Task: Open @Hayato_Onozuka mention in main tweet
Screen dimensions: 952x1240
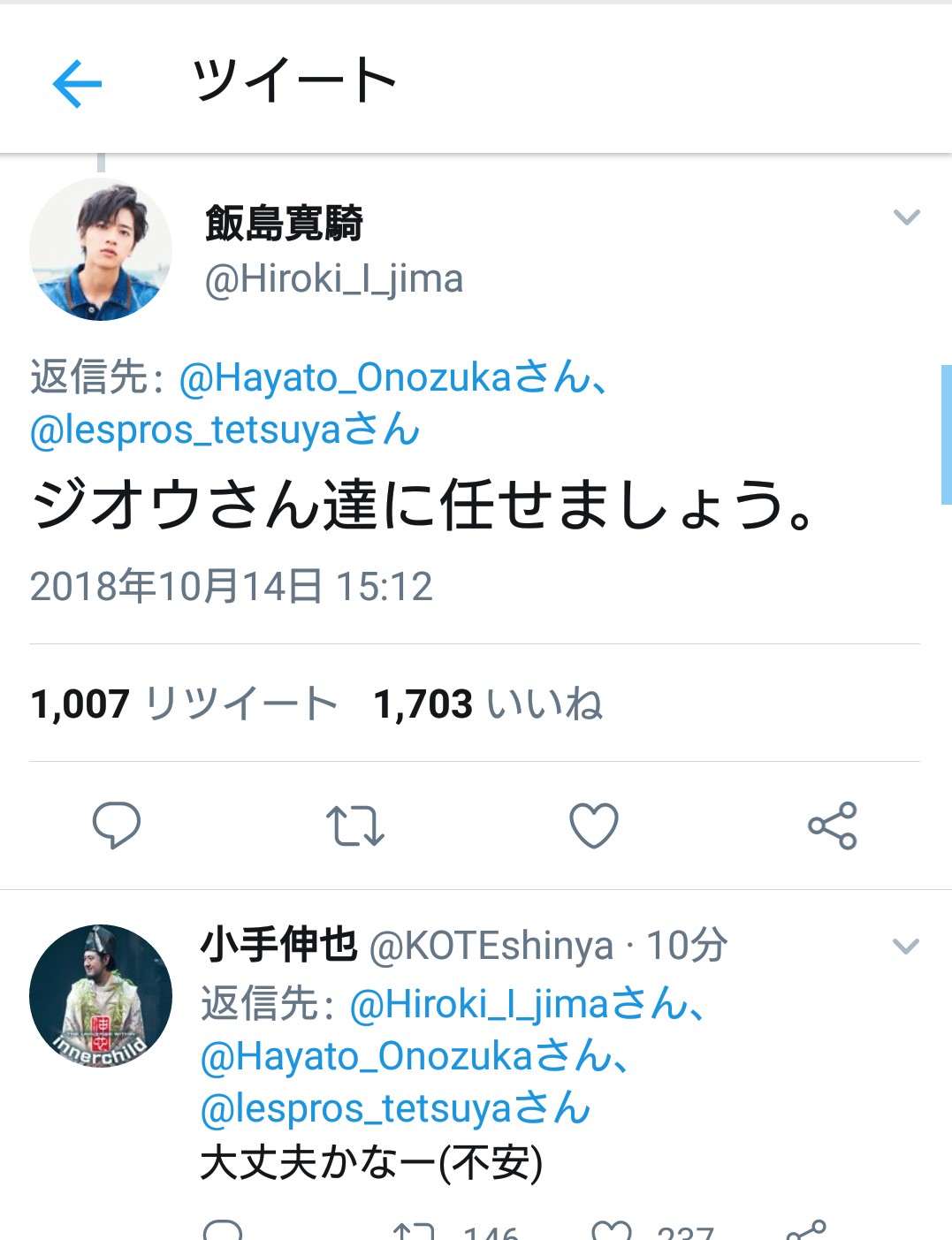Action: 347,377
